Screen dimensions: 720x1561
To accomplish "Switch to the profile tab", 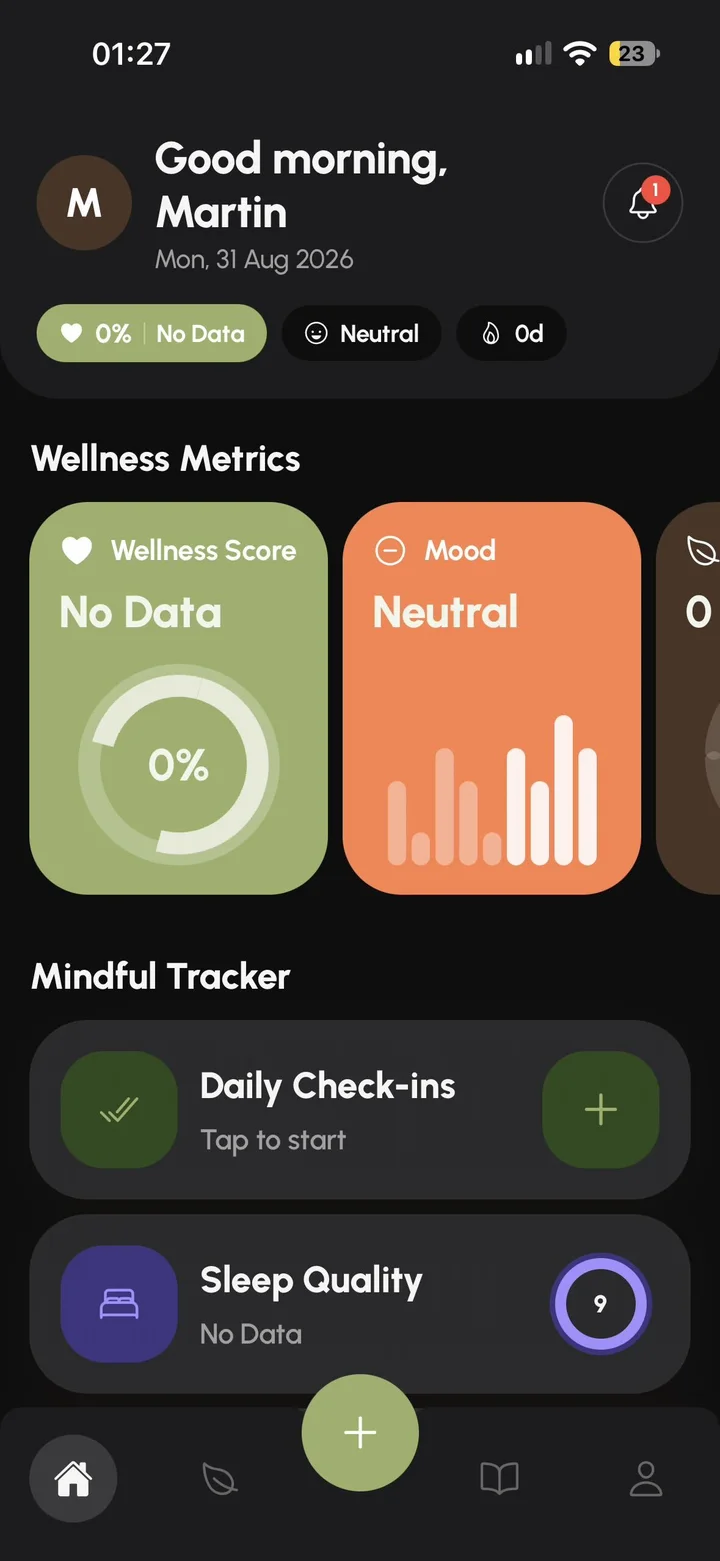I will tap(646, 1479).
